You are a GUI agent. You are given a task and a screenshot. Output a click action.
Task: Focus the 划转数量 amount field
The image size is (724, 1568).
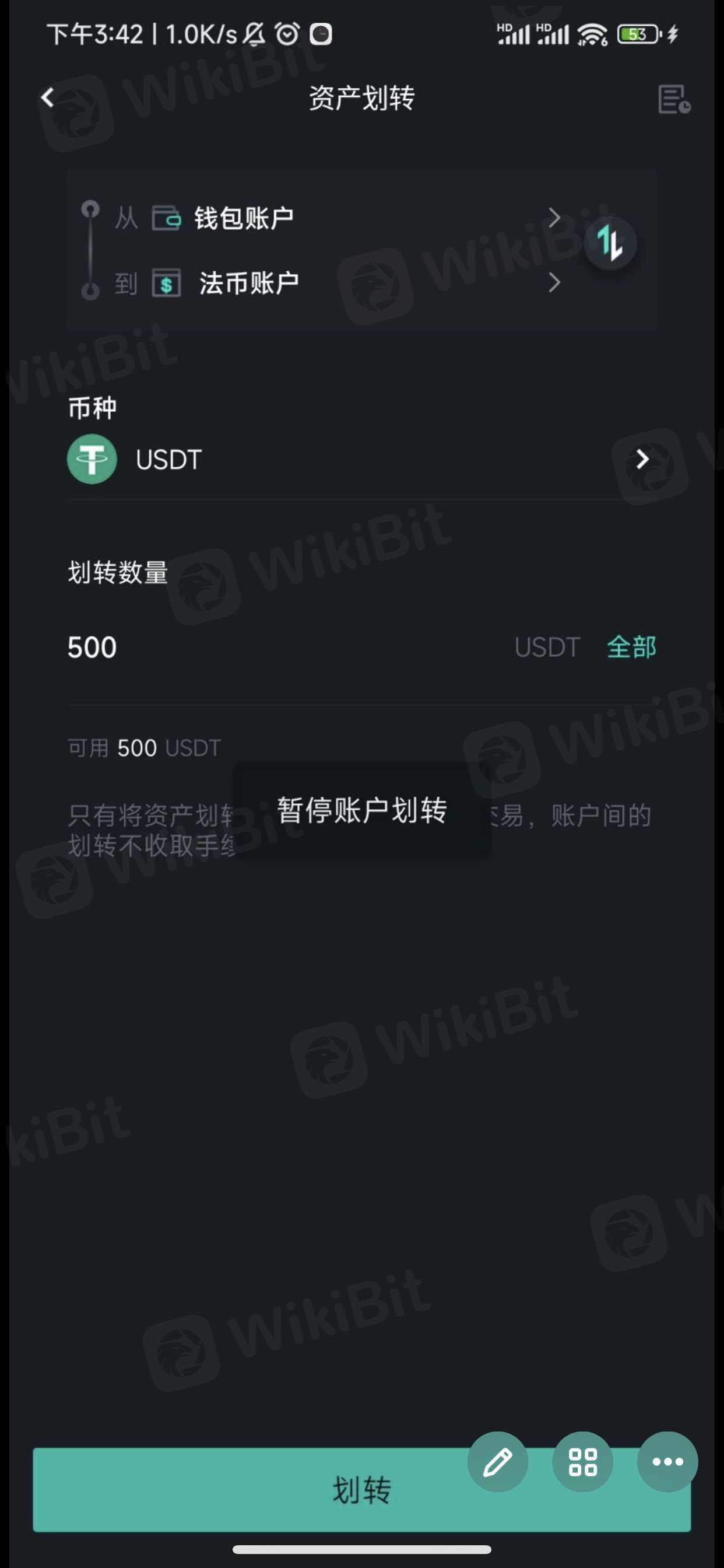274,647
